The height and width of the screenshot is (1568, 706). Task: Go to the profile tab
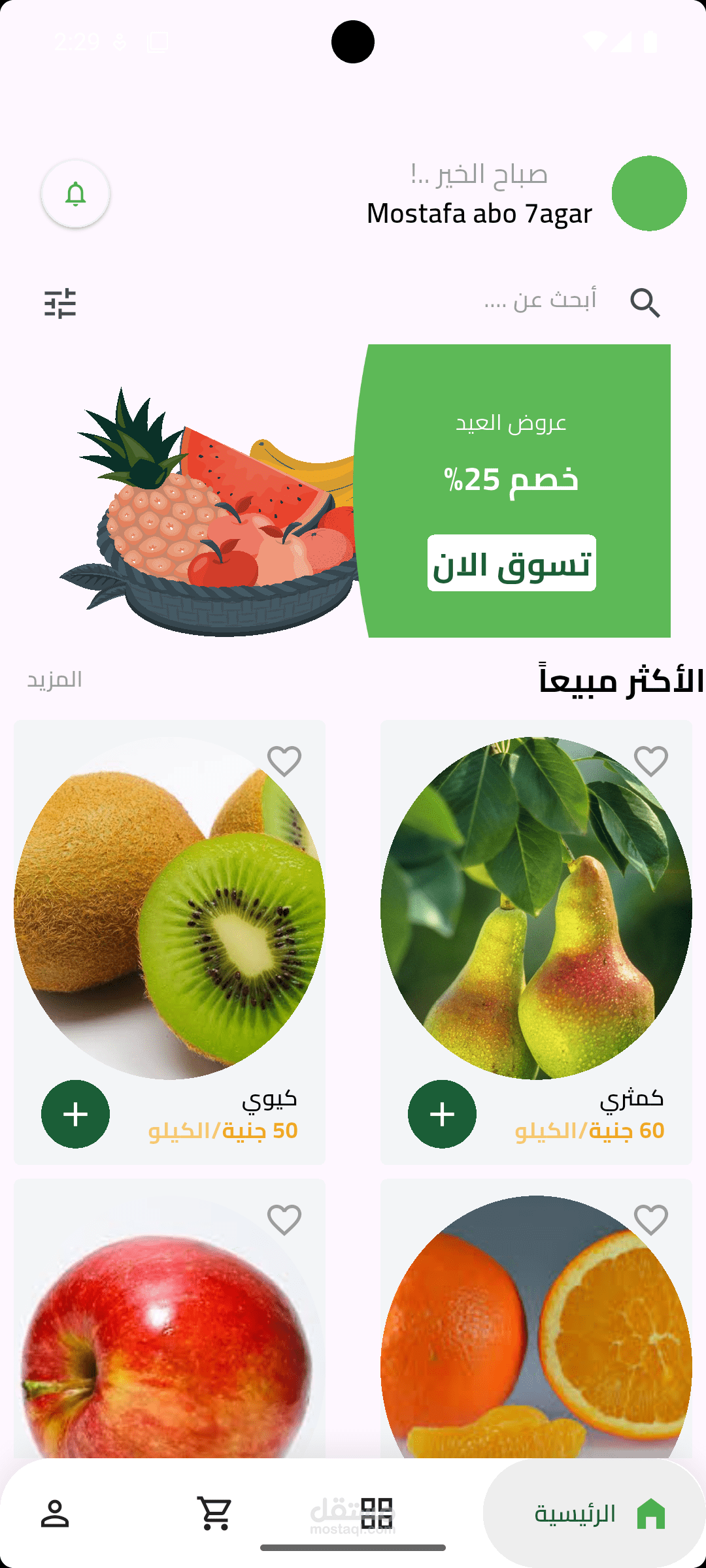pyautogui.click(x=55, y=1513)
